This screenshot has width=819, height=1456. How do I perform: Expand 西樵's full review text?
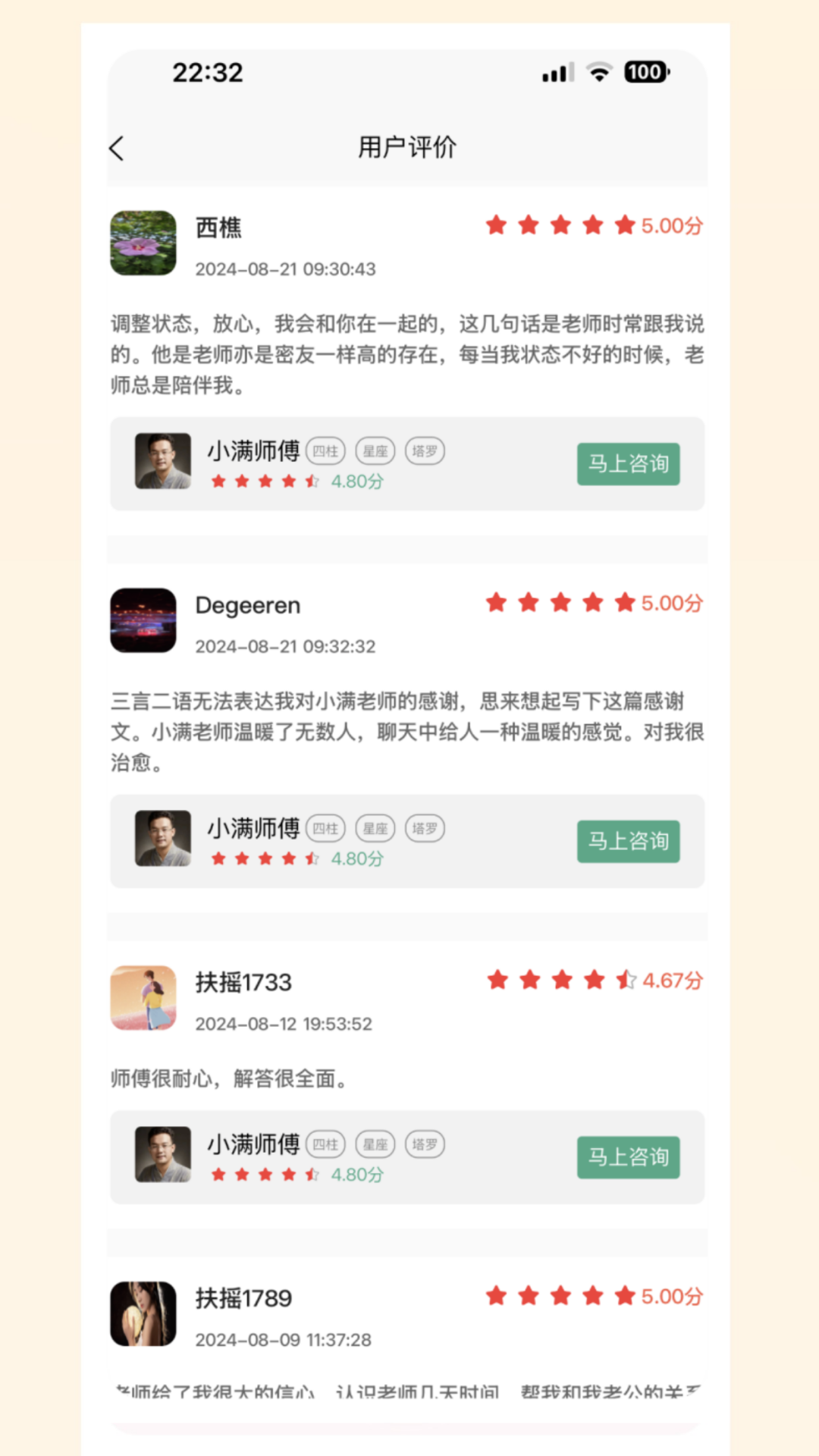[406, 355]
